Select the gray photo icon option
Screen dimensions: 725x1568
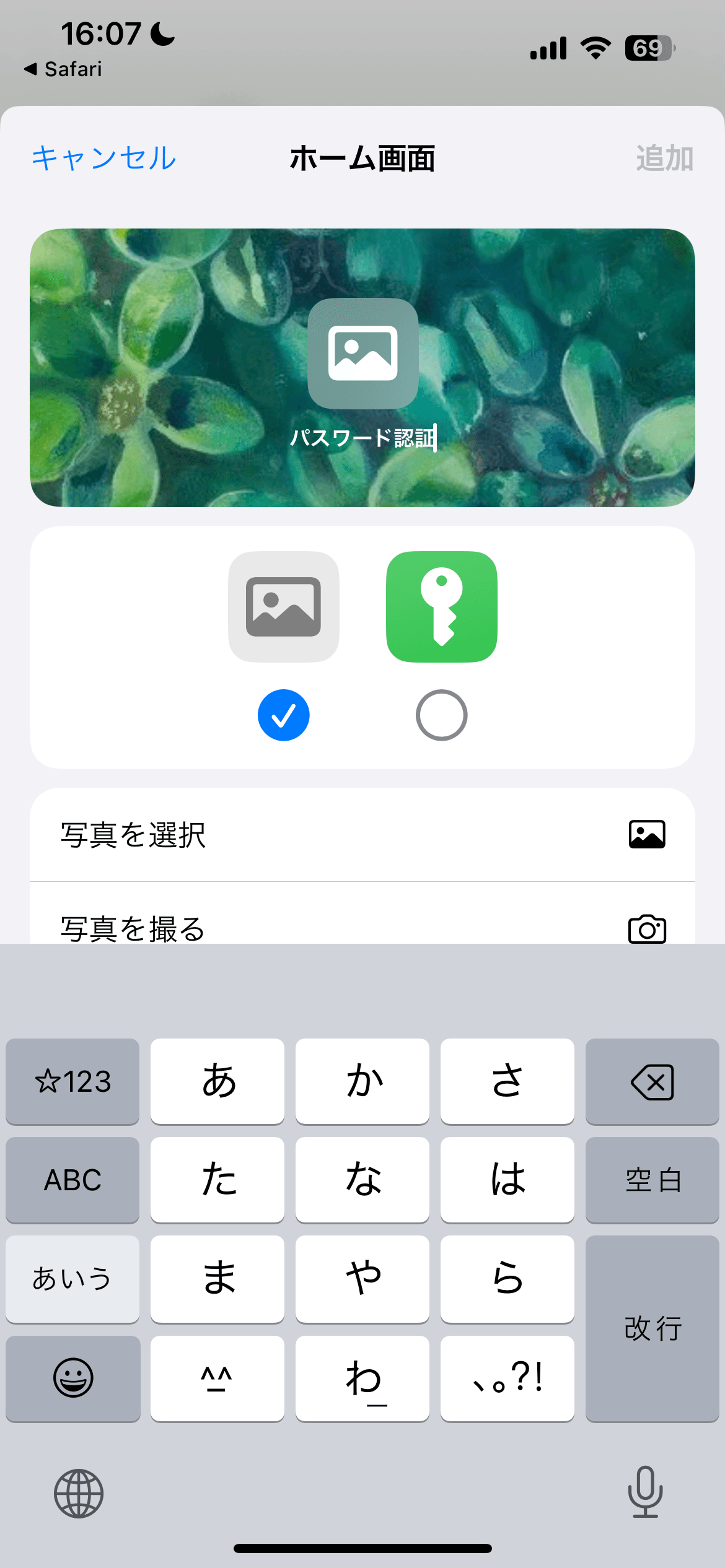tap(284, 607)
